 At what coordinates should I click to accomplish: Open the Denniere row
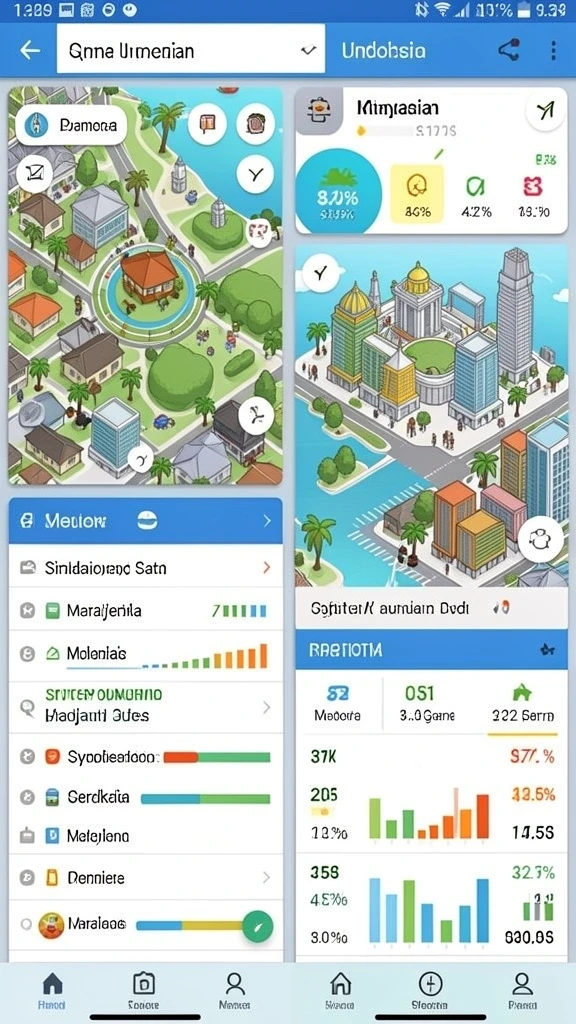pos(146,878)
